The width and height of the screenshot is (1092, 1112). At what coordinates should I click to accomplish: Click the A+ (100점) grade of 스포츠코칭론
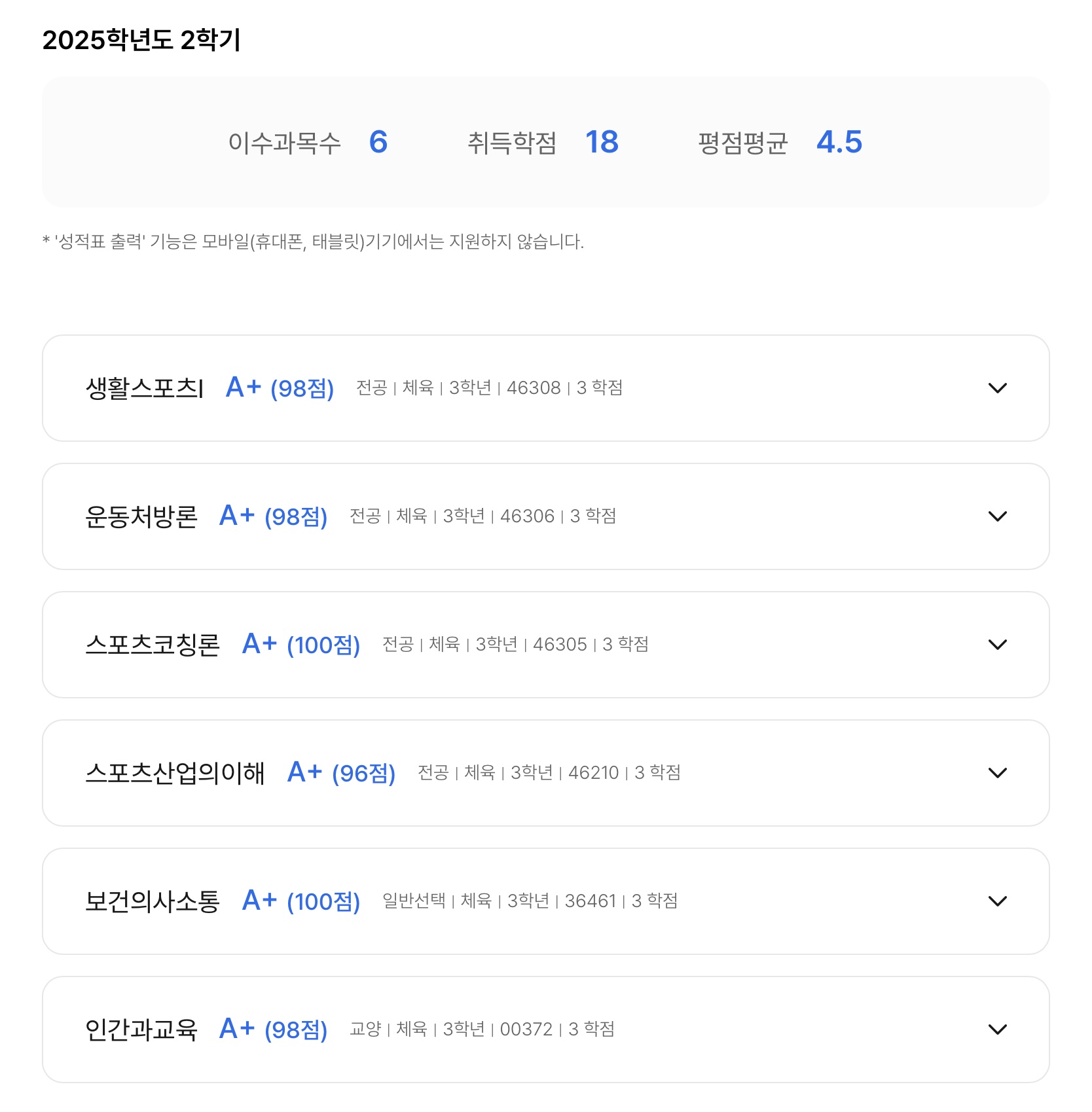click(x=302, y=645)
